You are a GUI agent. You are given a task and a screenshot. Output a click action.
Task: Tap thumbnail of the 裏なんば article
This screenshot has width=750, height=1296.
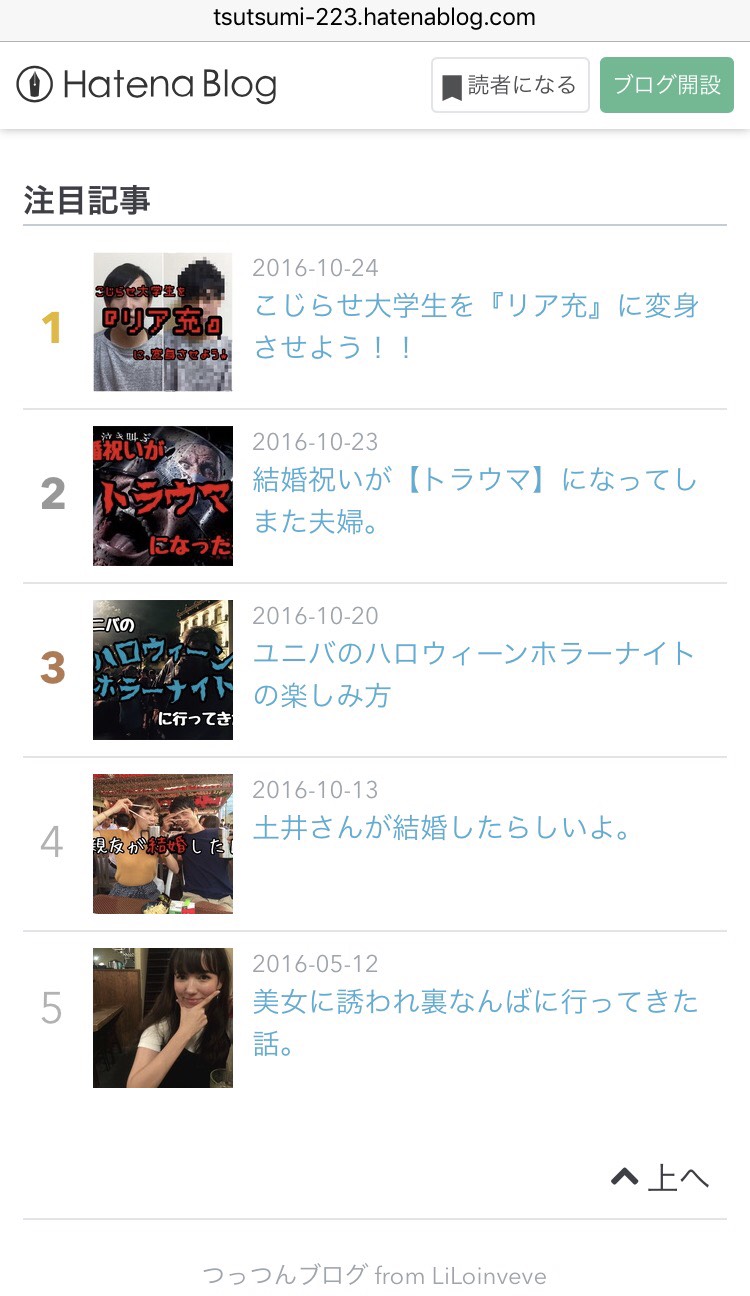pyautogui.click(x=163, y=1018)
